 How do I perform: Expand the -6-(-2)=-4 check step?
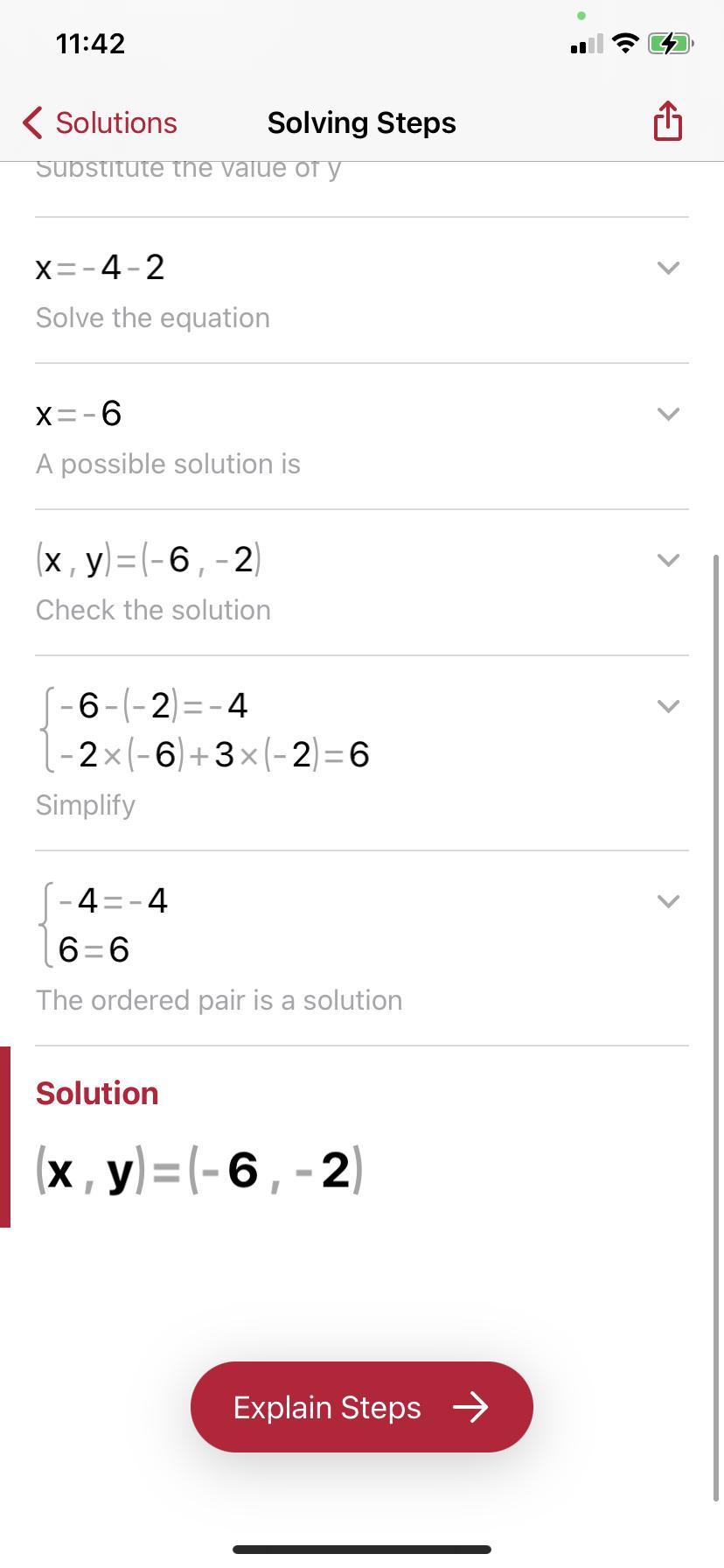tap(668, 706)
